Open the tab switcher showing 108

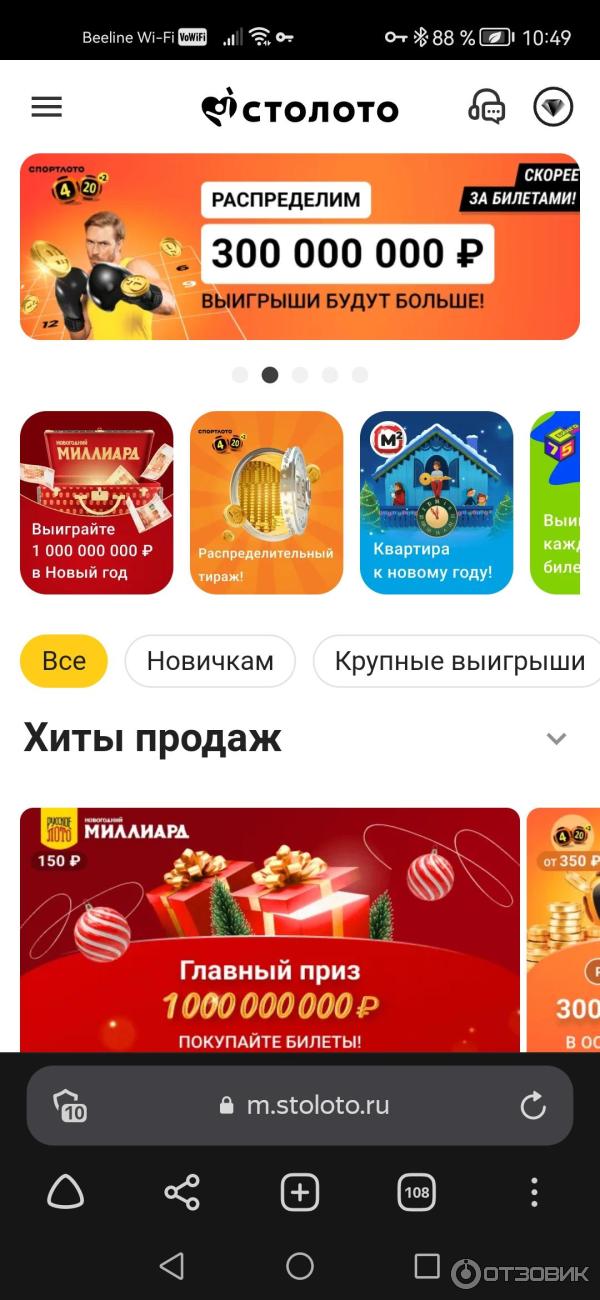[x=417, y=1192]
